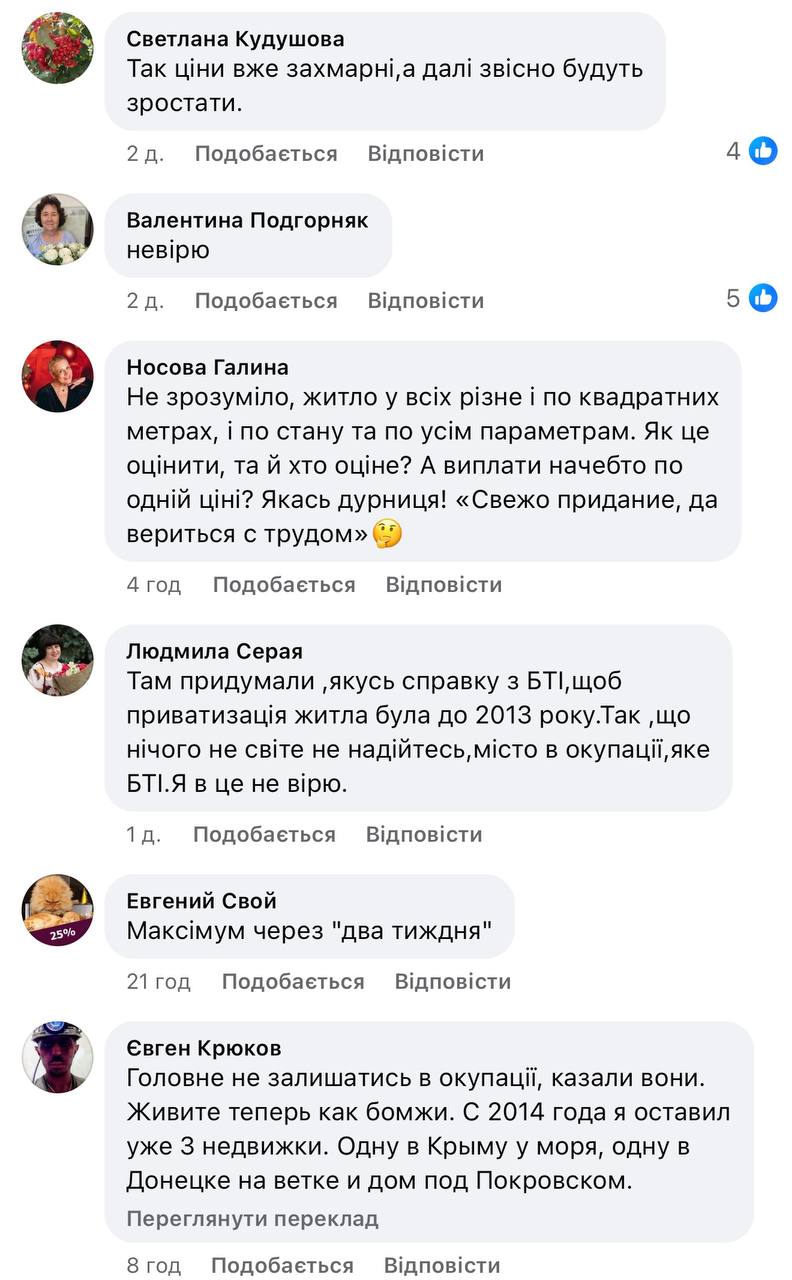View translation of Євген Крюков's comment
This screenshot has width=792, height=1280.
(252, 1218)
